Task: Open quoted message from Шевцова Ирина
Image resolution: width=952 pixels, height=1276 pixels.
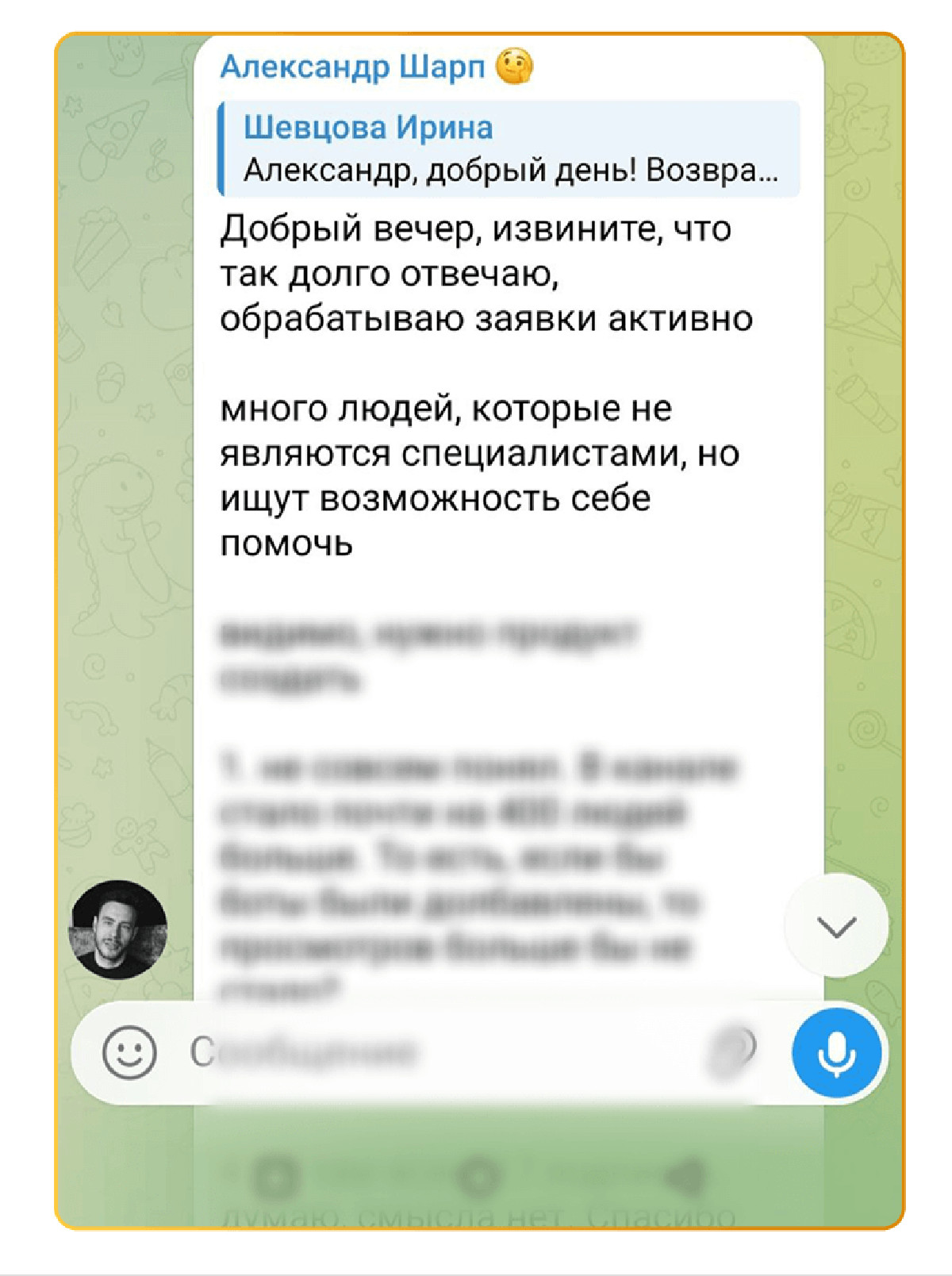Action: [509, 148]
